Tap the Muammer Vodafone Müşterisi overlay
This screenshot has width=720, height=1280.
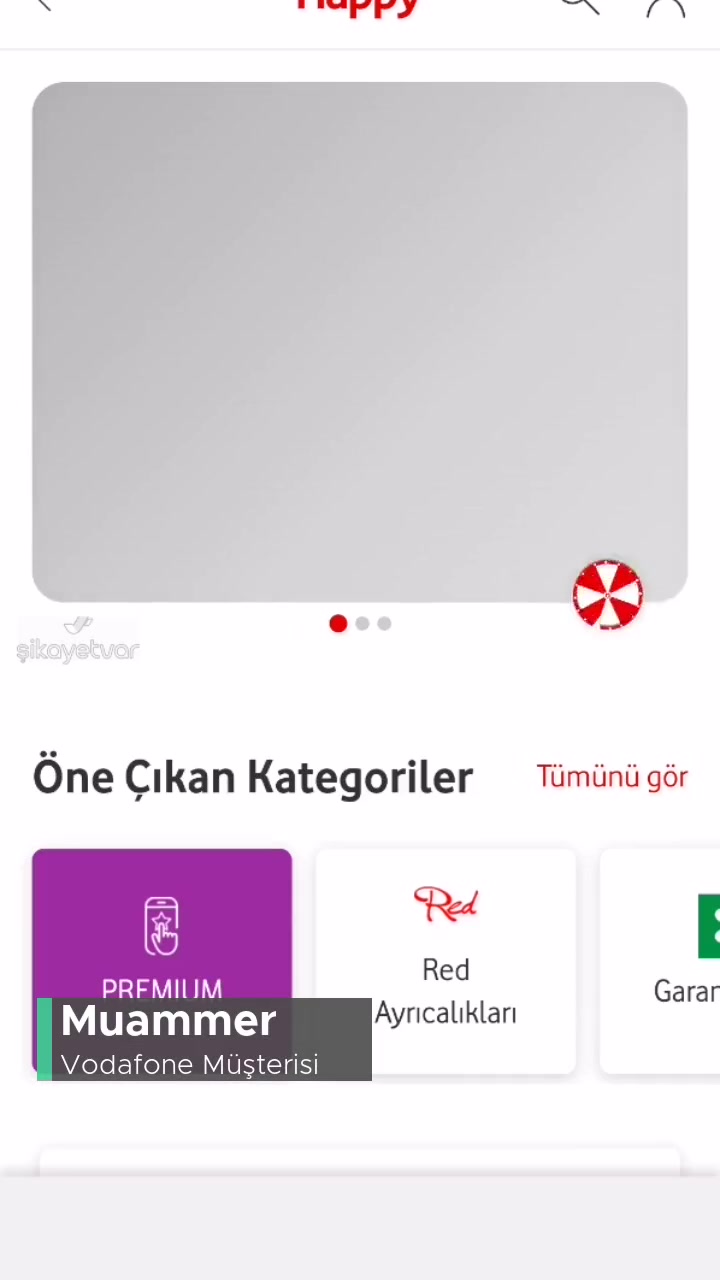click(203, 1040)
